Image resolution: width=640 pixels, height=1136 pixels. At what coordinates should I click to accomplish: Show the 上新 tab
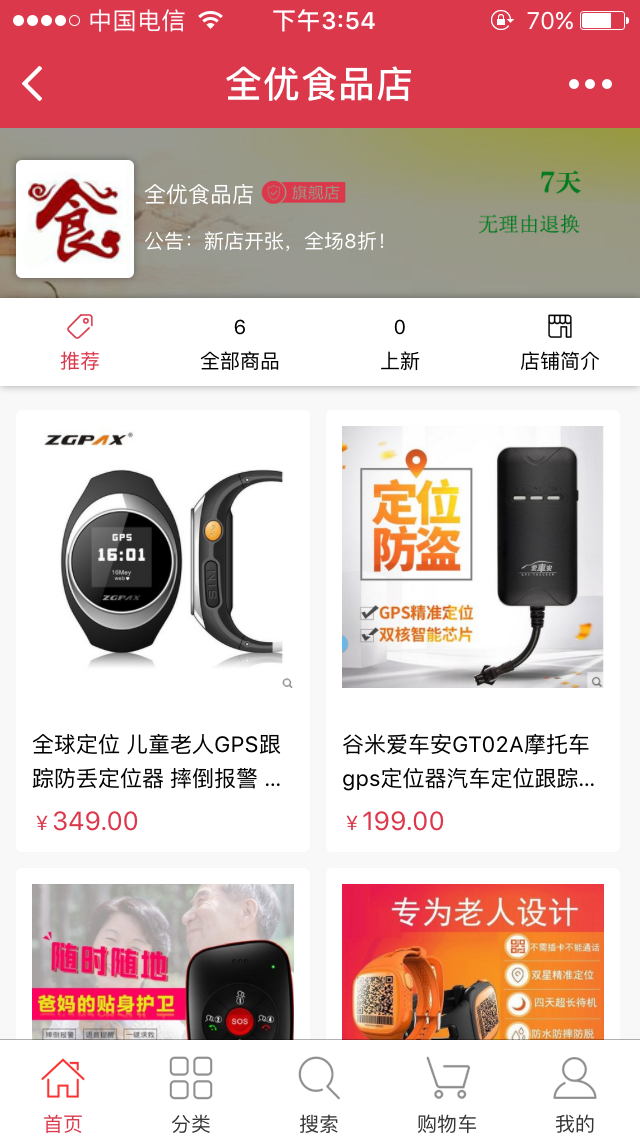tap(400, 342)
